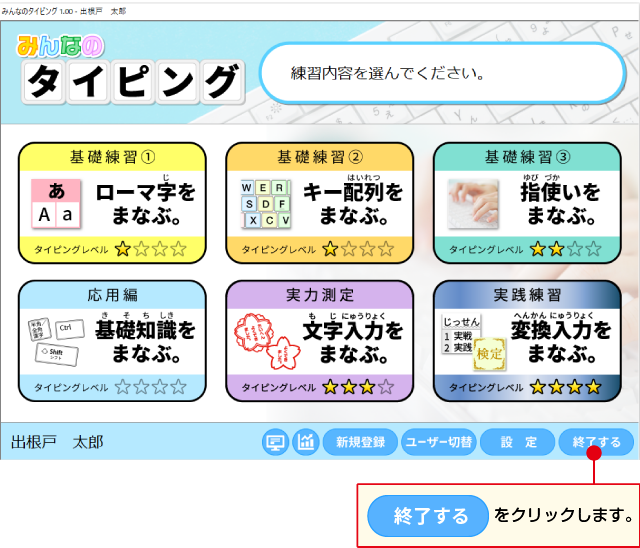
Task: Open 実践練習 変換入力をまなぶ card
Action: (527, 339)
